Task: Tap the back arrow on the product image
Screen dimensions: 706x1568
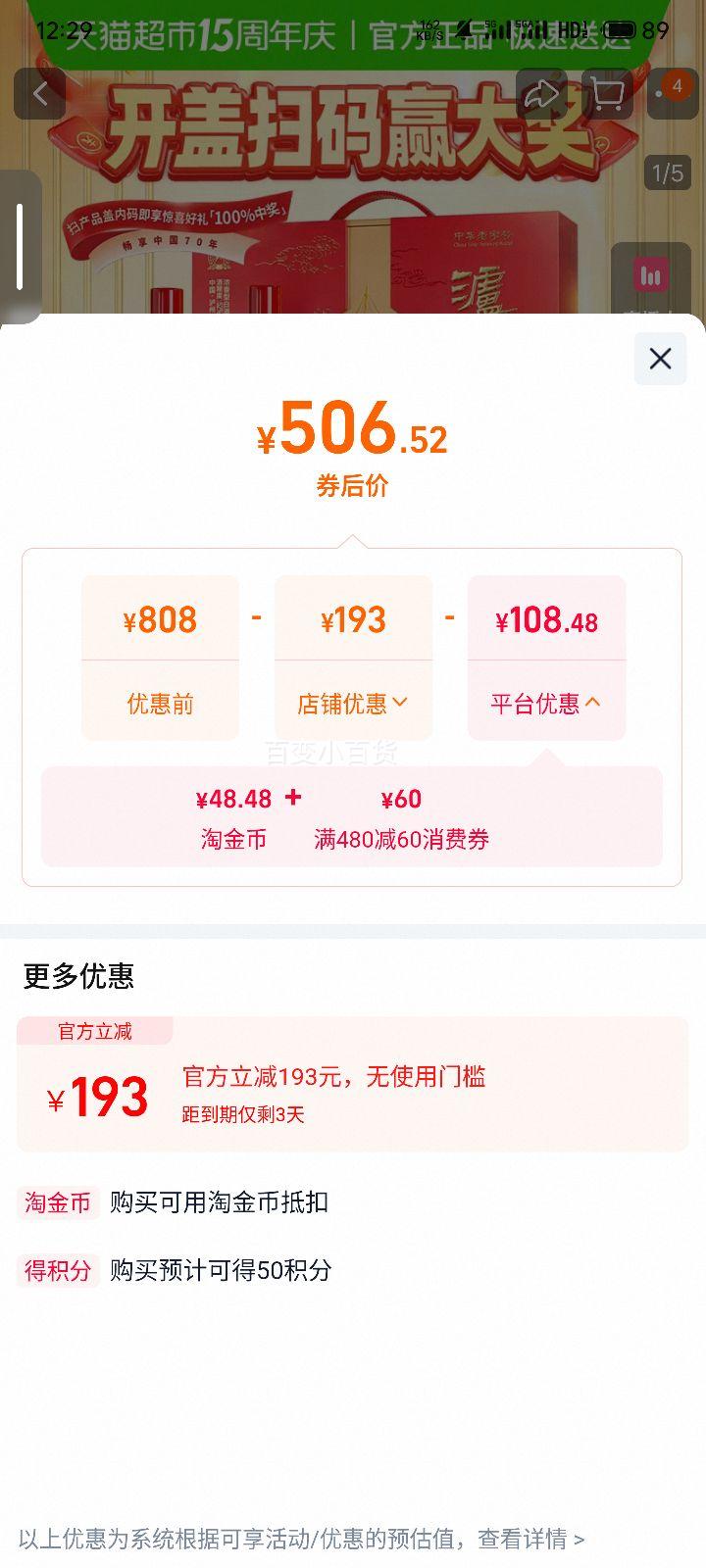Action: pyautogui.click(x=40, y=93)
